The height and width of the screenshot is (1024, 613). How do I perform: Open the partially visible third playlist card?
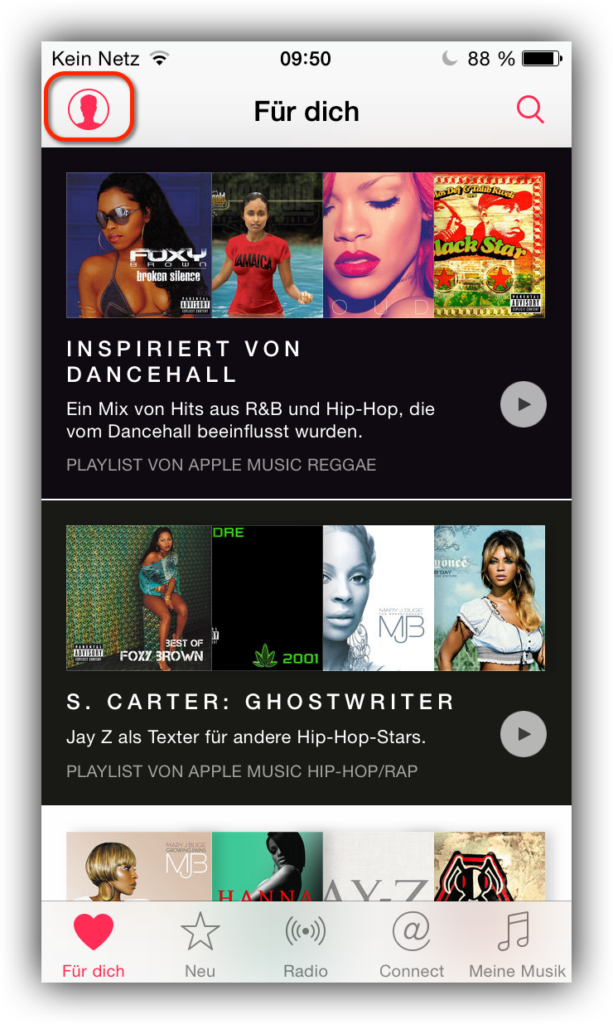coord(305,865)
